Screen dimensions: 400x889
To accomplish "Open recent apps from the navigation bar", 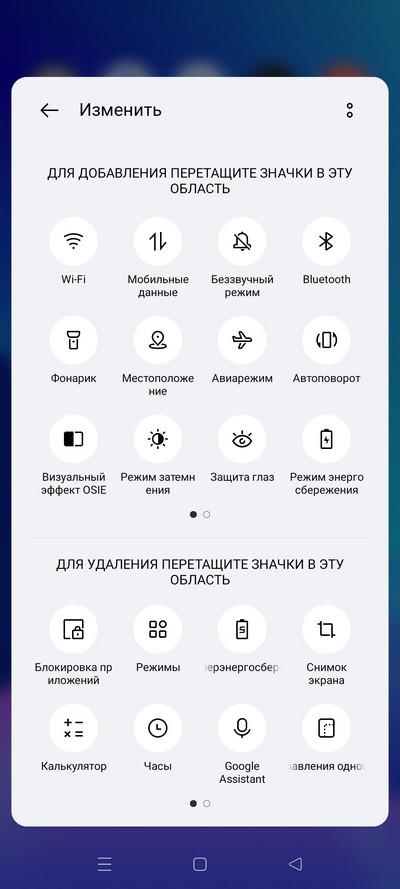I will [x=105, y=864].
